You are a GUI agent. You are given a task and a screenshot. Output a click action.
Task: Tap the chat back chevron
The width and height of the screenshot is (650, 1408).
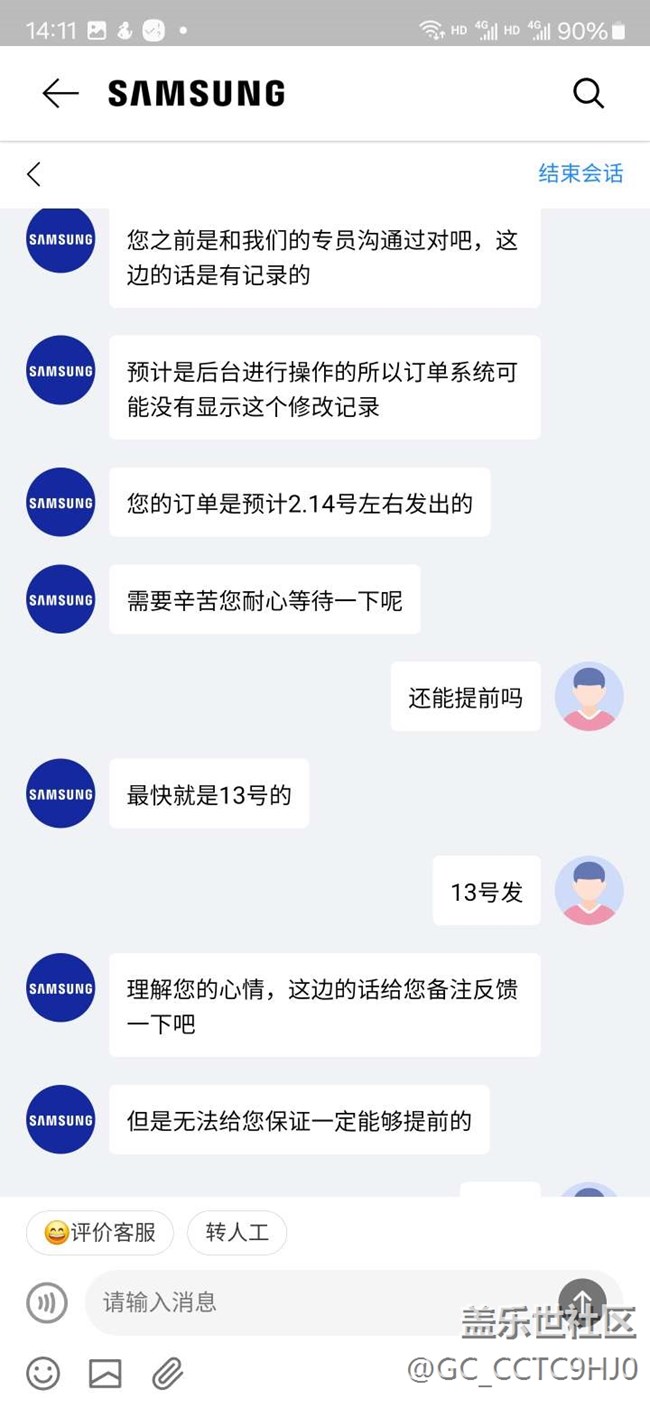click(x=34, y=174)
